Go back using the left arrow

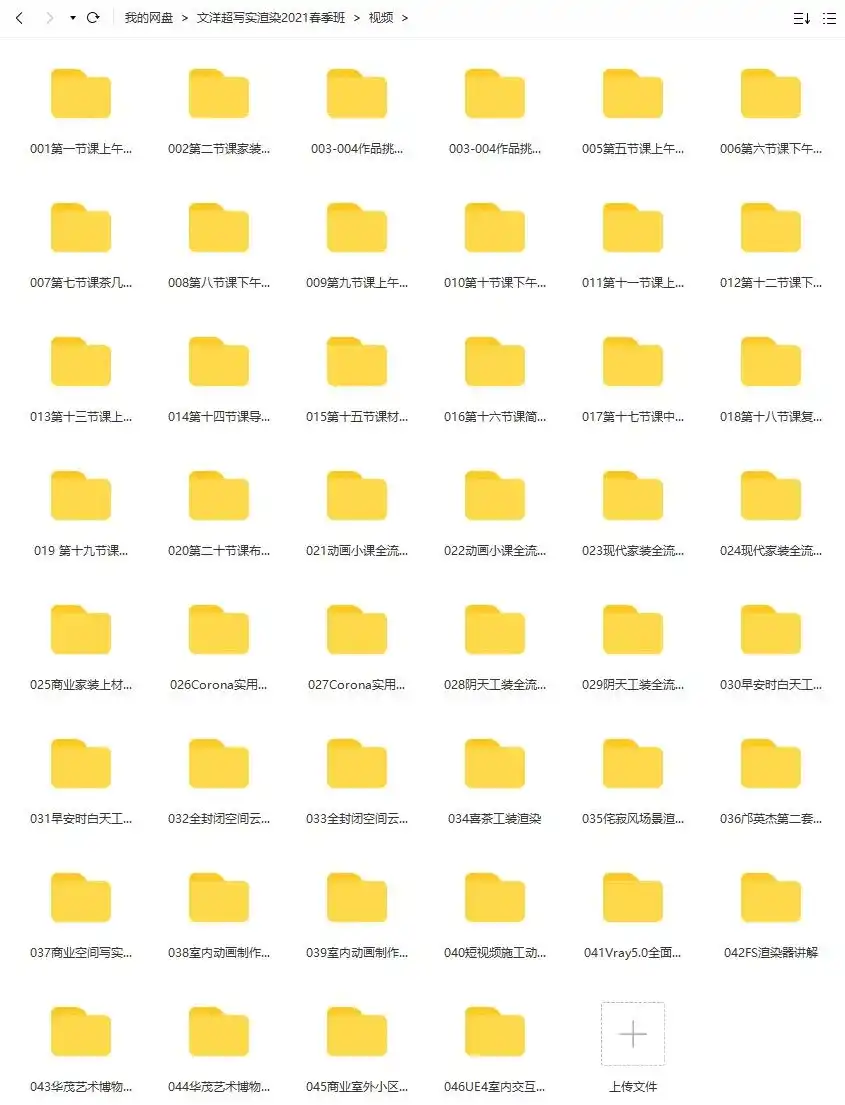[x=18, y=18]
